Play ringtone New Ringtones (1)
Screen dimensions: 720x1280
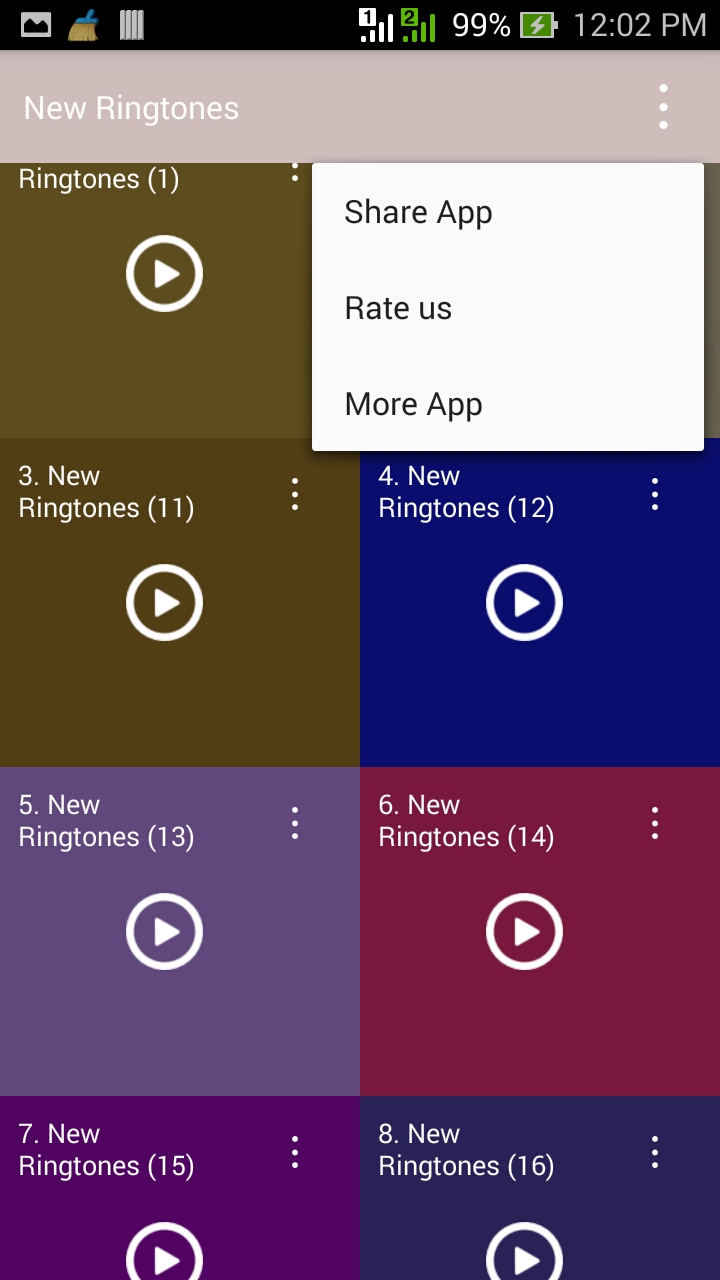[163, 272]
